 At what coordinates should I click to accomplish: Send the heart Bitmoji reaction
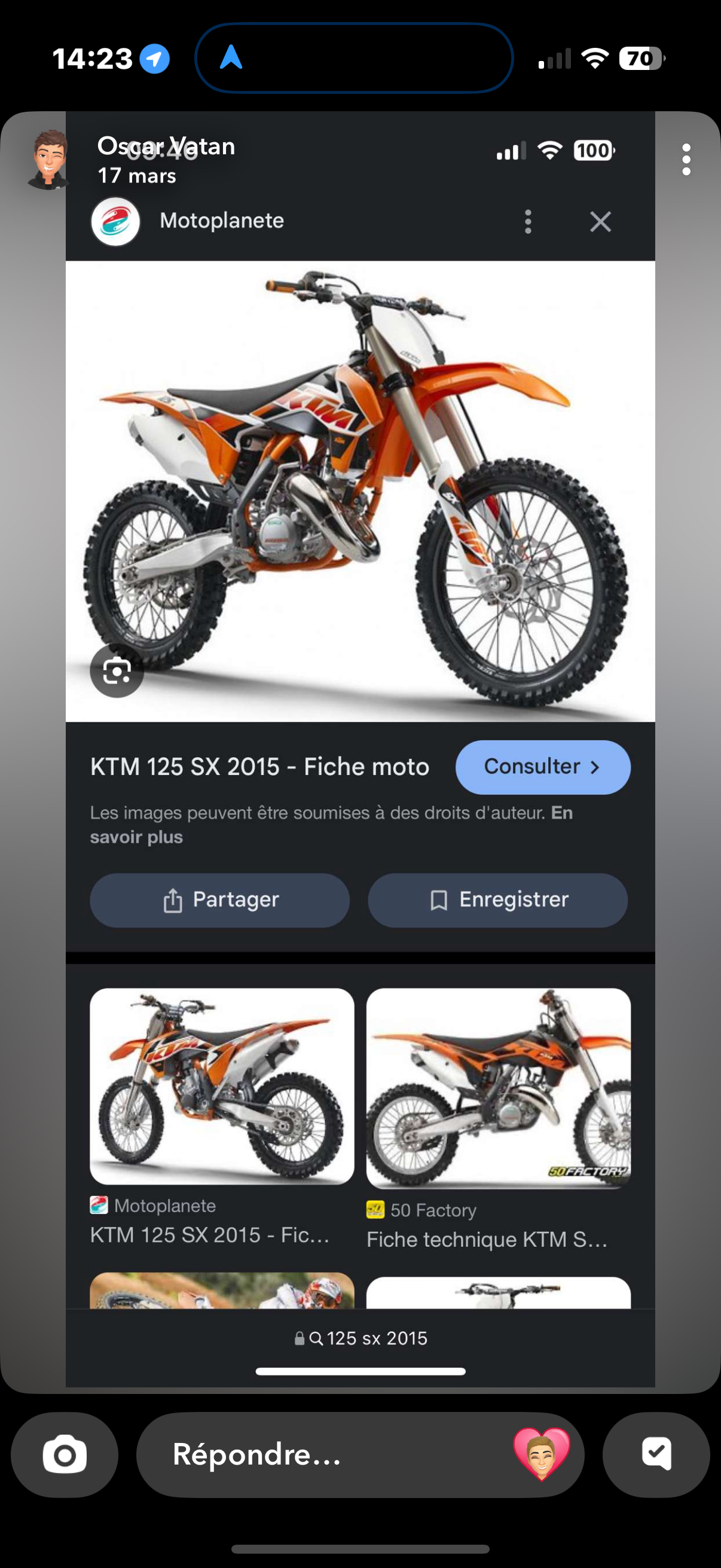coord(541,1455)
